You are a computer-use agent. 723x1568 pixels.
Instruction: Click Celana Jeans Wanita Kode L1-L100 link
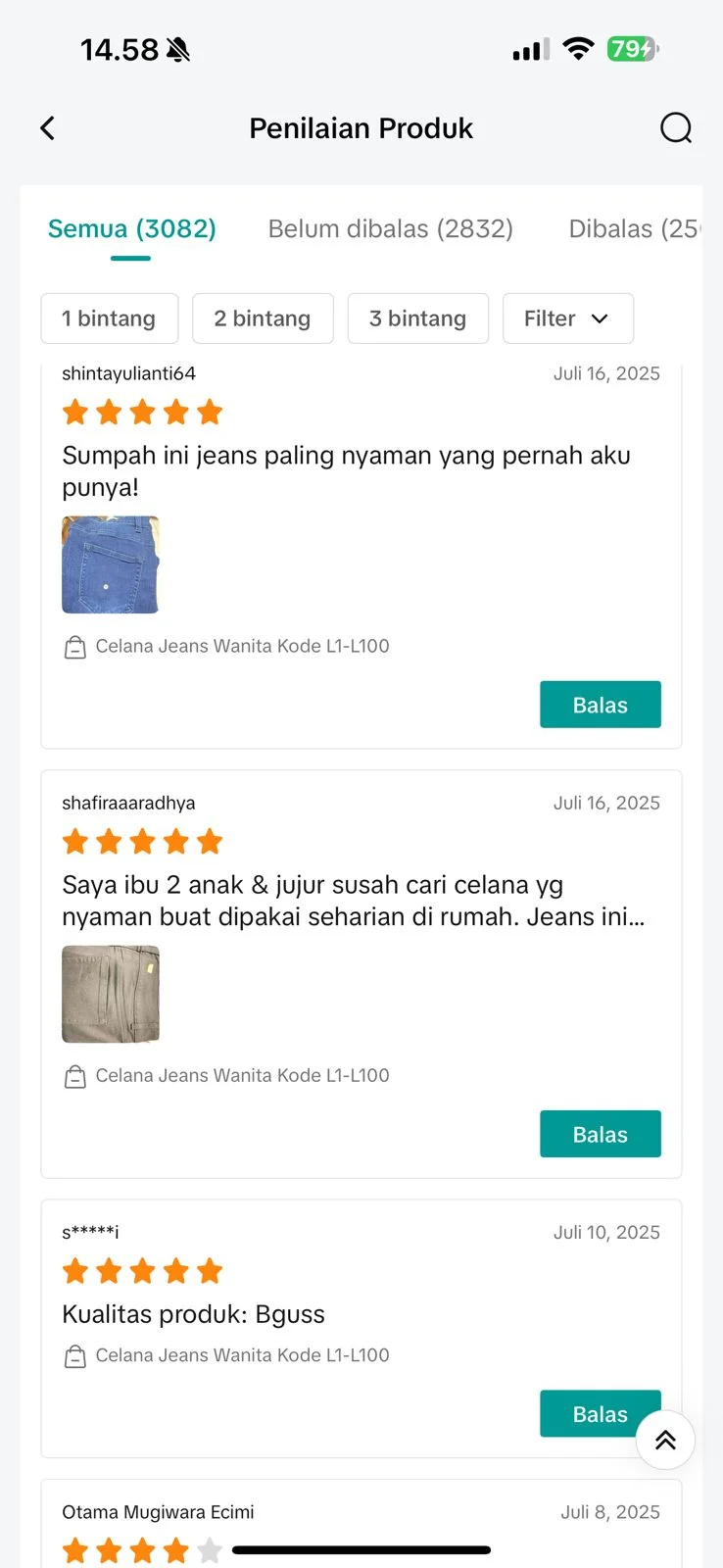click(x=242, y=647)
